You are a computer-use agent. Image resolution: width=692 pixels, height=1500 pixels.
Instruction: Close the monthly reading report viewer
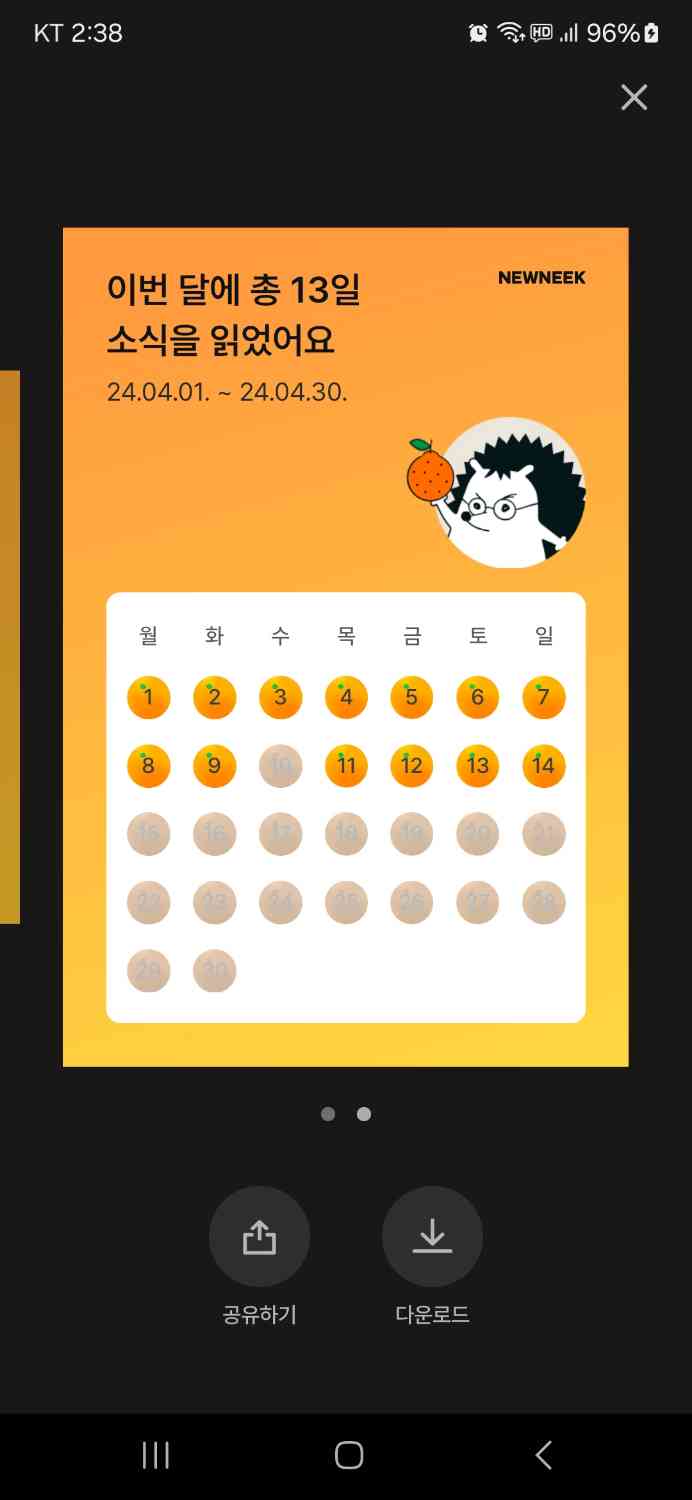(634, 97)
